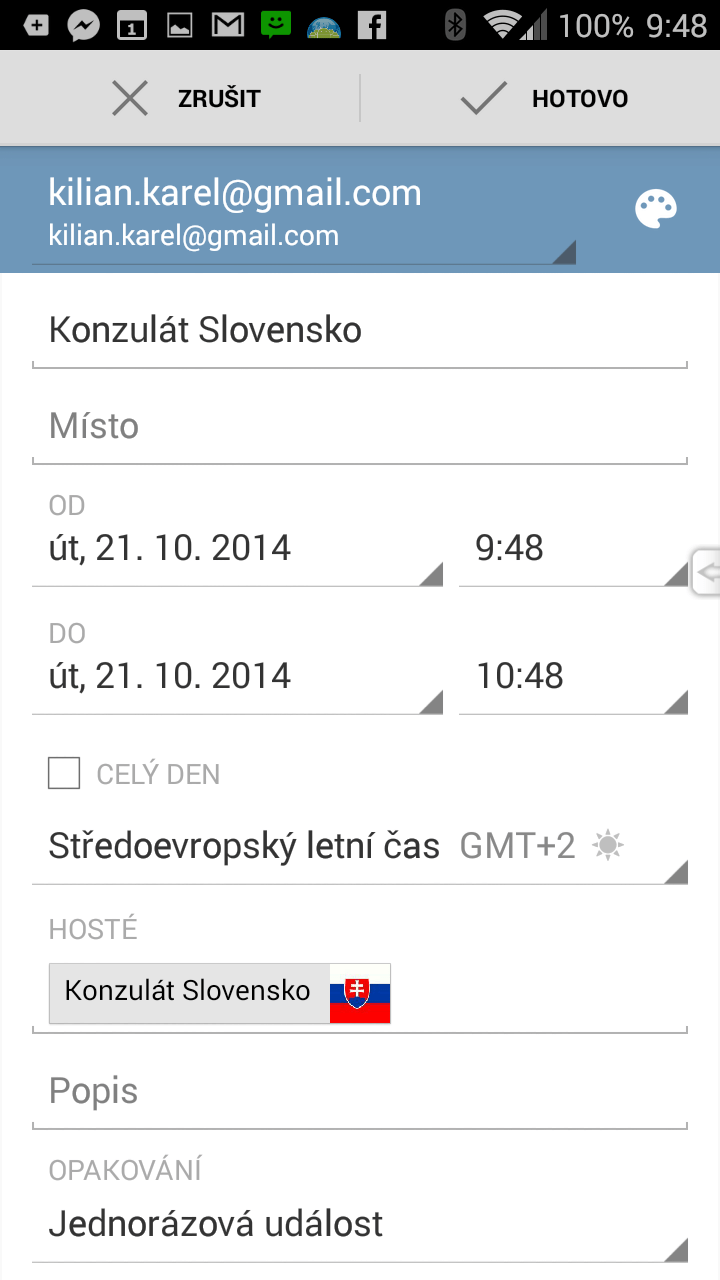Viewport: 720px width, 1280px height.
Task: Change the DO end date
Action: point(238,677)
